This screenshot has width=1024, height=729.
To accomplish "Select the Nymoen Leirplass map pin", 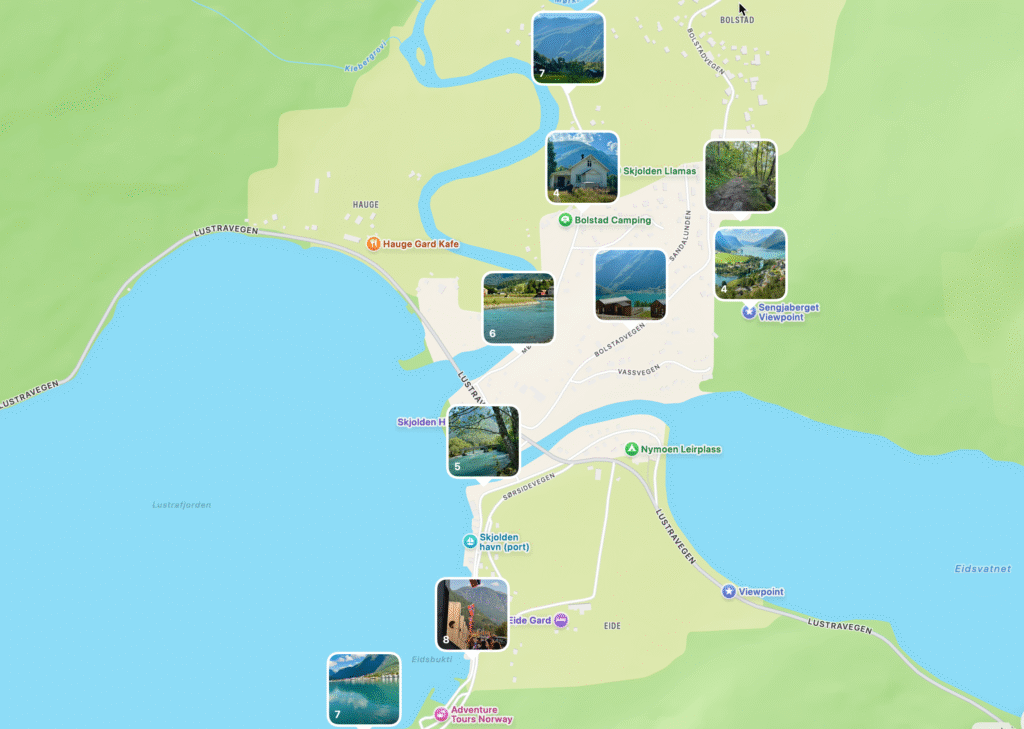I will coord(631,449).
